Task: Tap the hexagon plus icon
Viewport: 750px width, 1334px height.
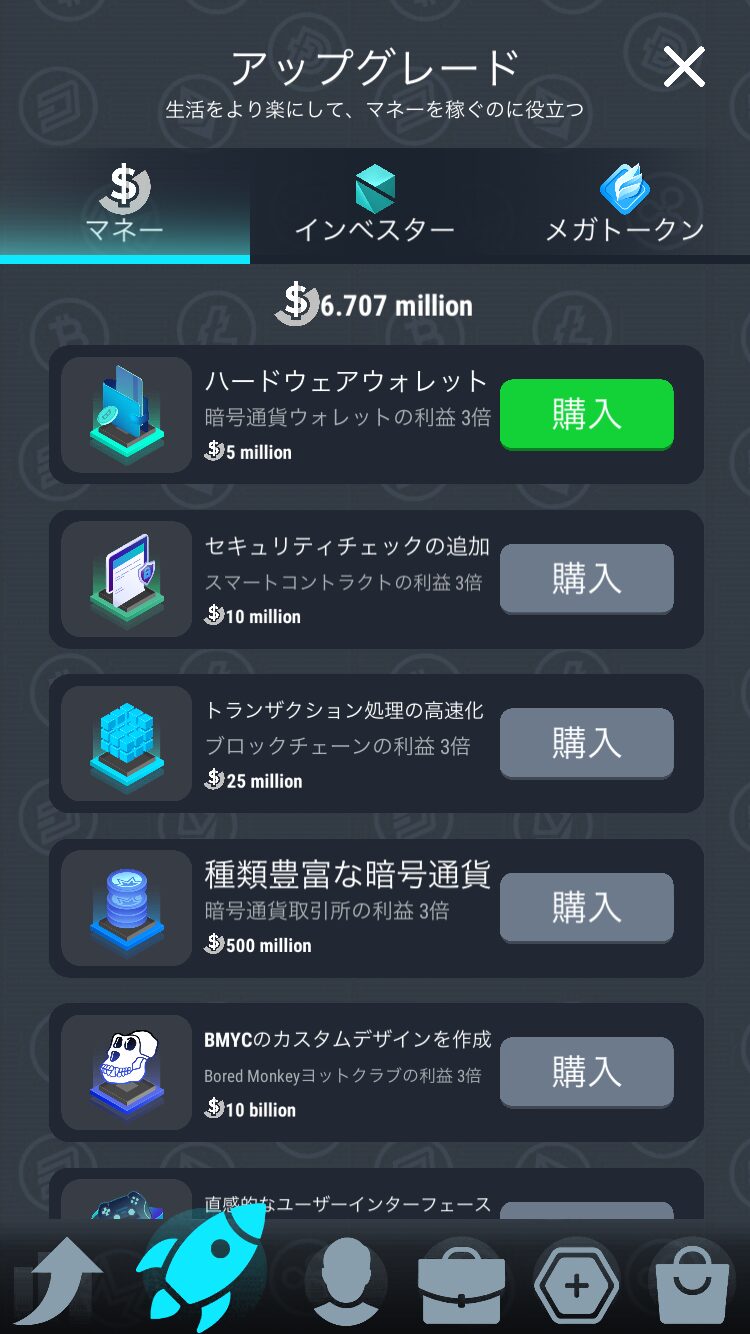Action: point(576,1285)
